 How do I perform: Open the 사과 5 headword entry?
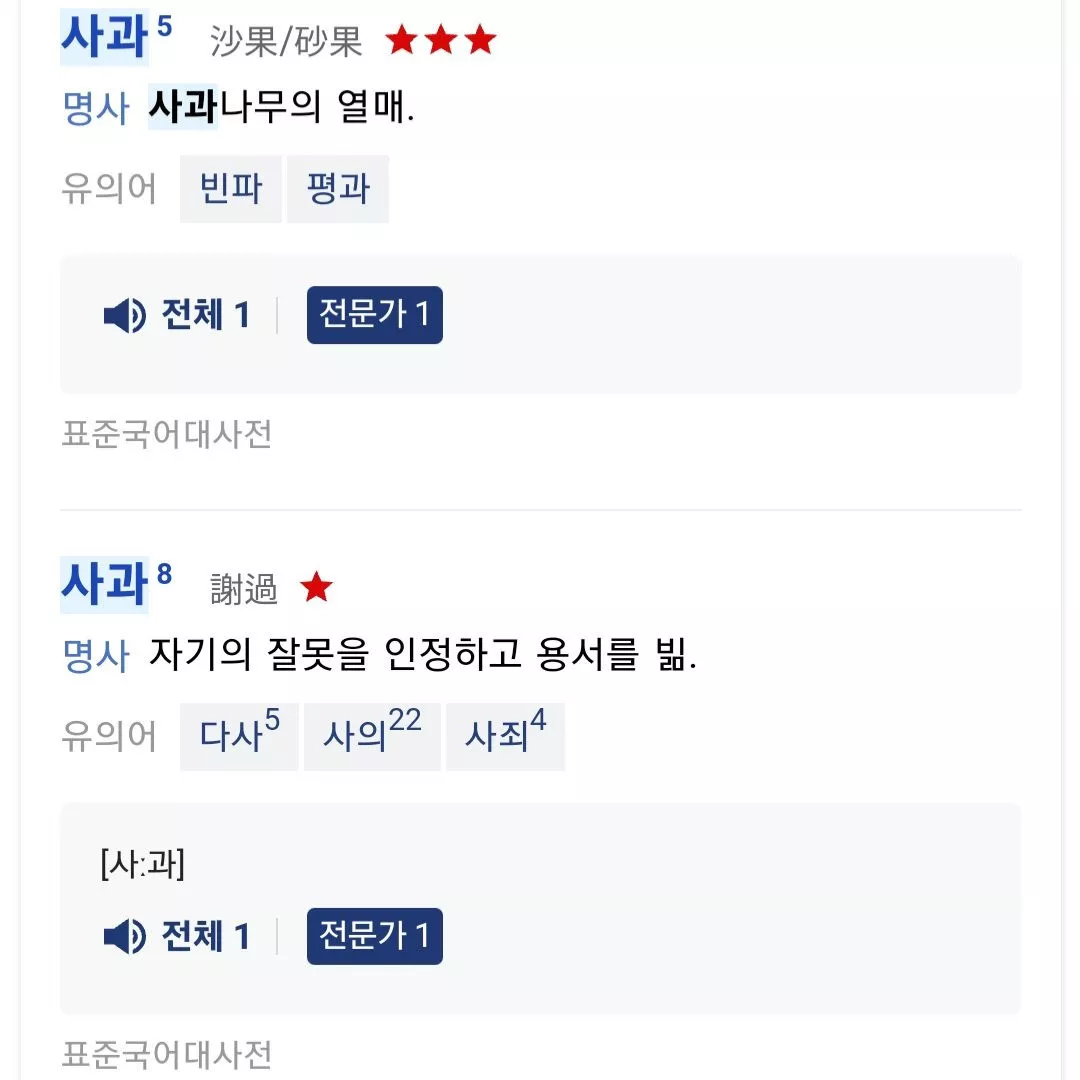(105, 36)
